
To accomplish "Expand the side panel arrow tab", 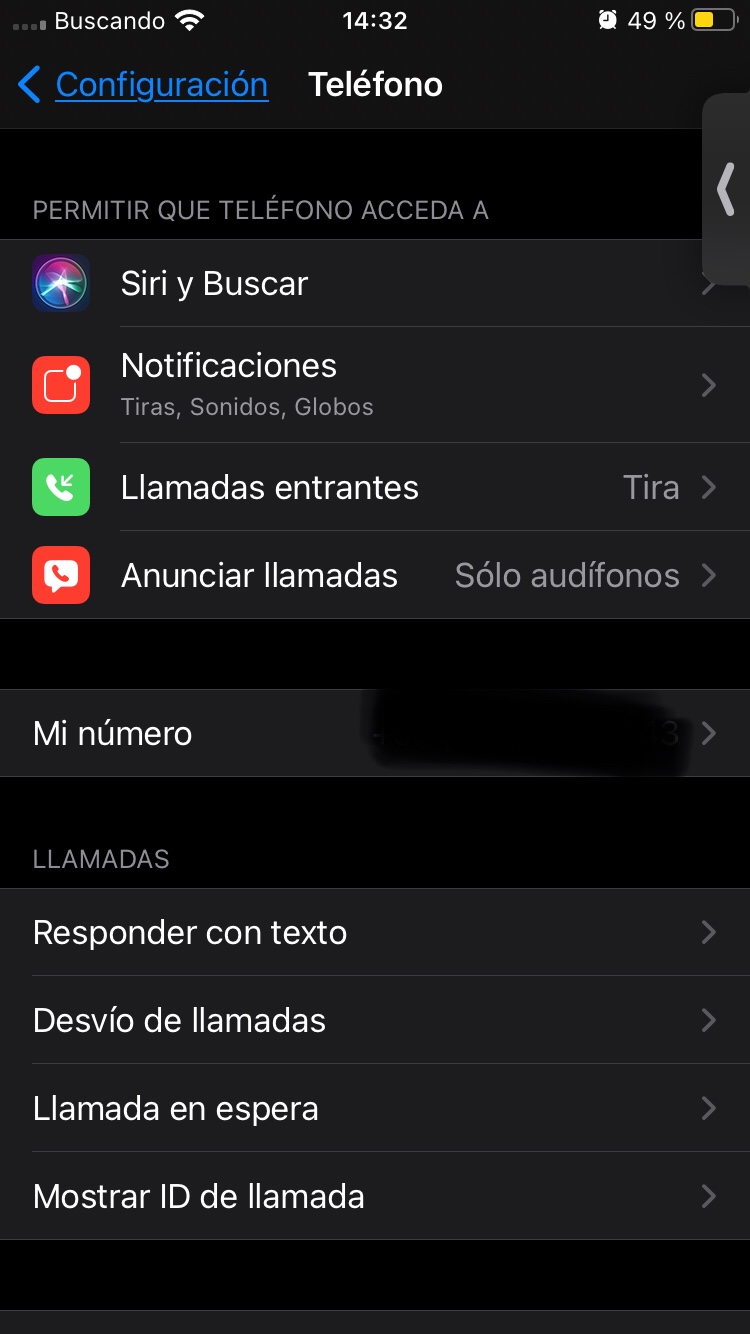I will 727,187.
